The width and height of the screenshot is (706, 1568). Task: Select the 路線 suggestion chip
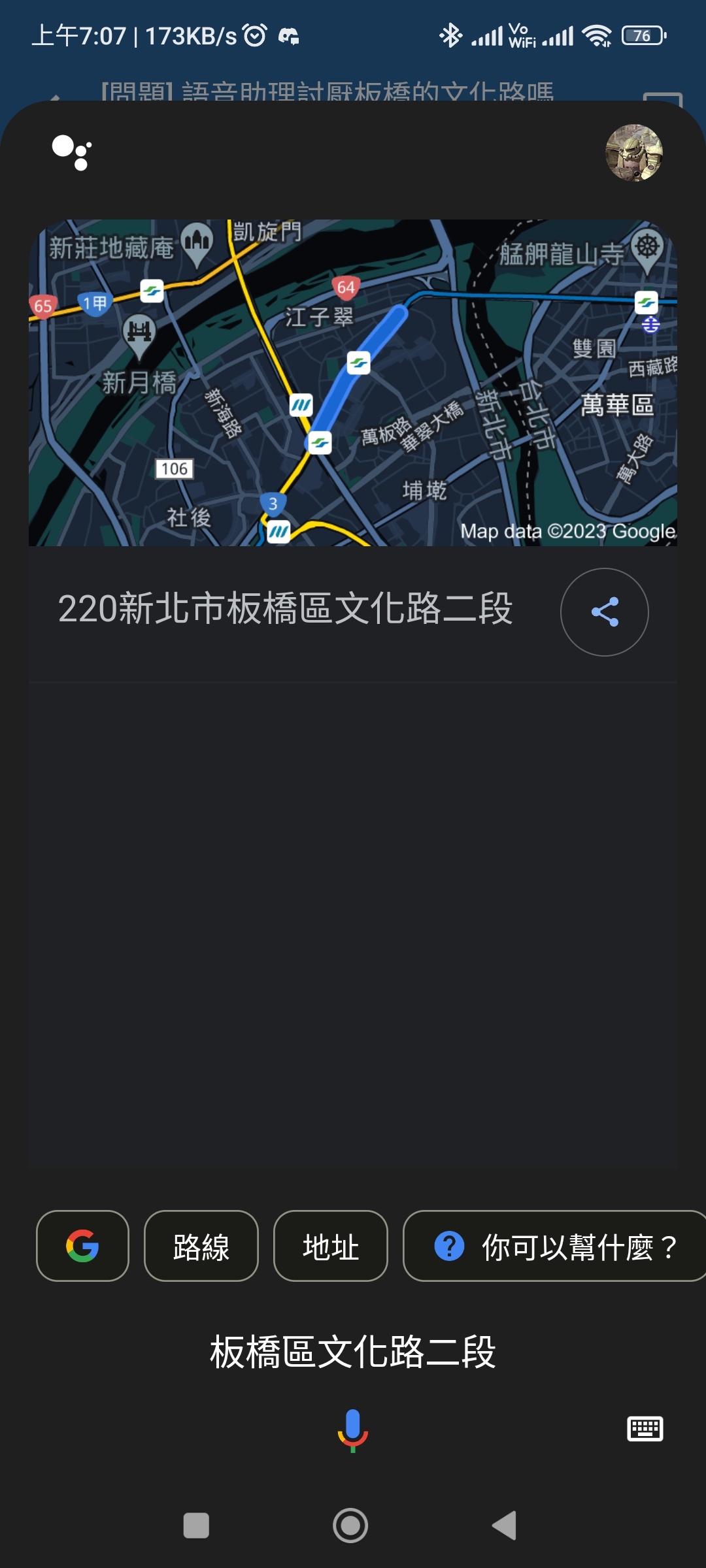click(x=201, y=1246)
